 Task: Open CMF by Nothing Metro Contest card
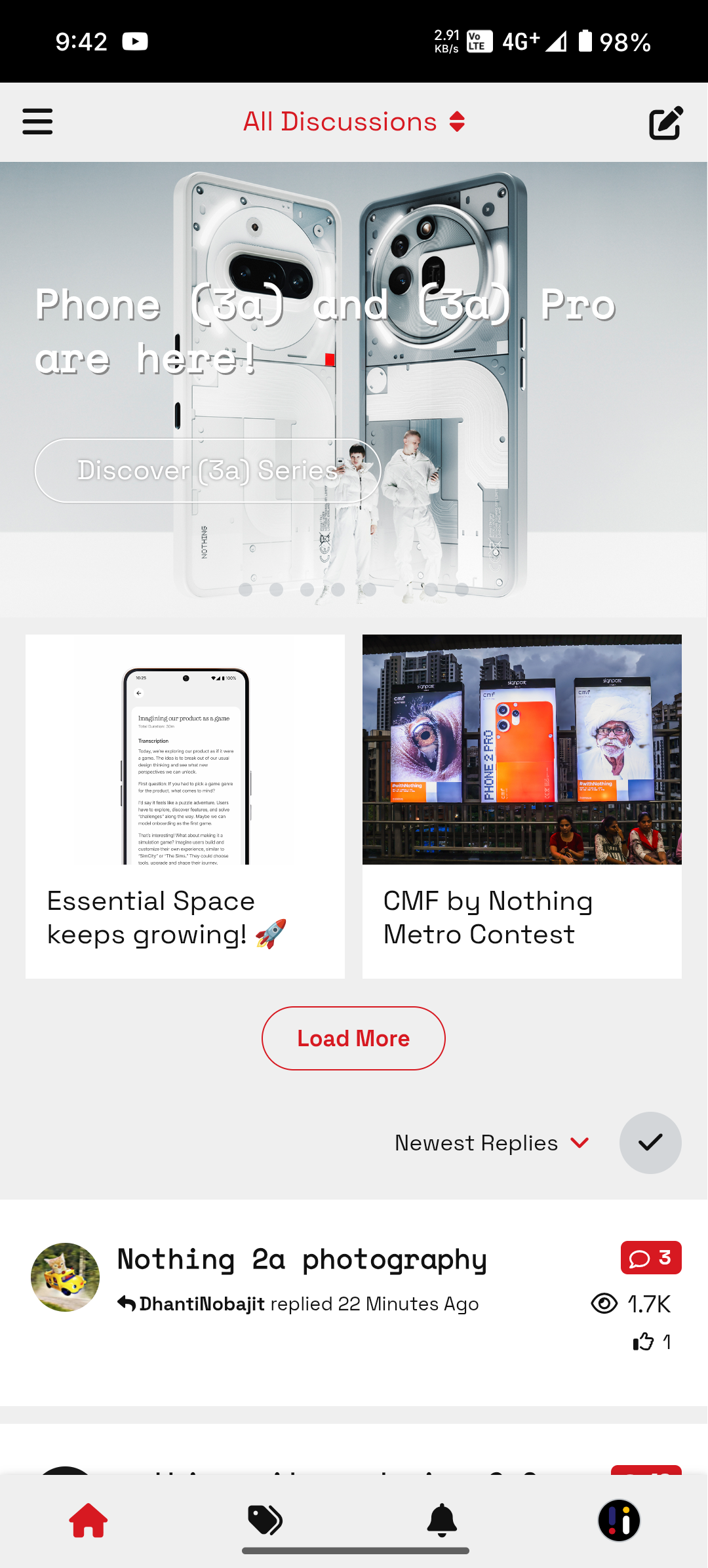tap(522, 806)
